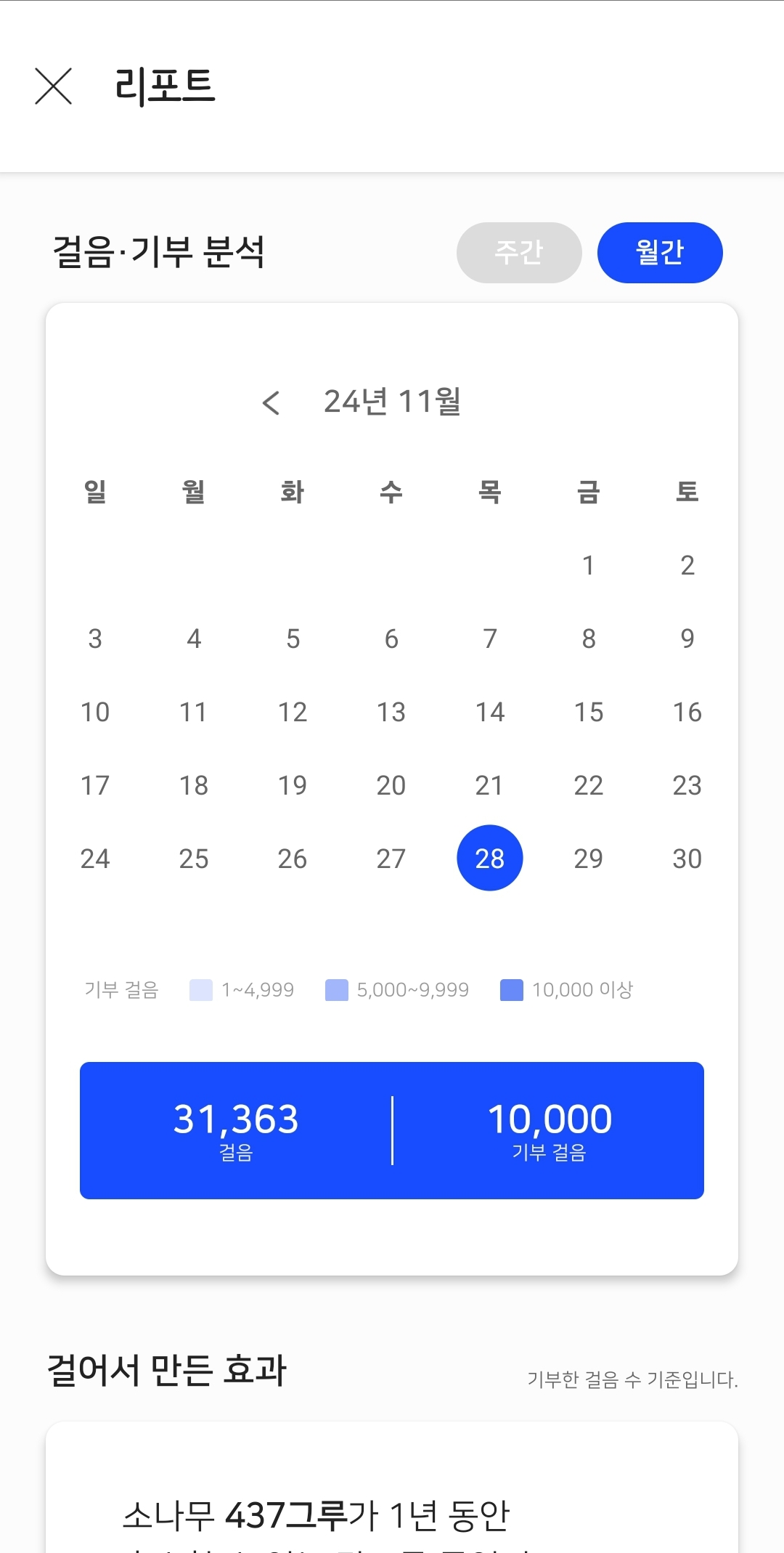Pick November 15 in the calendar

click(588, 712)
